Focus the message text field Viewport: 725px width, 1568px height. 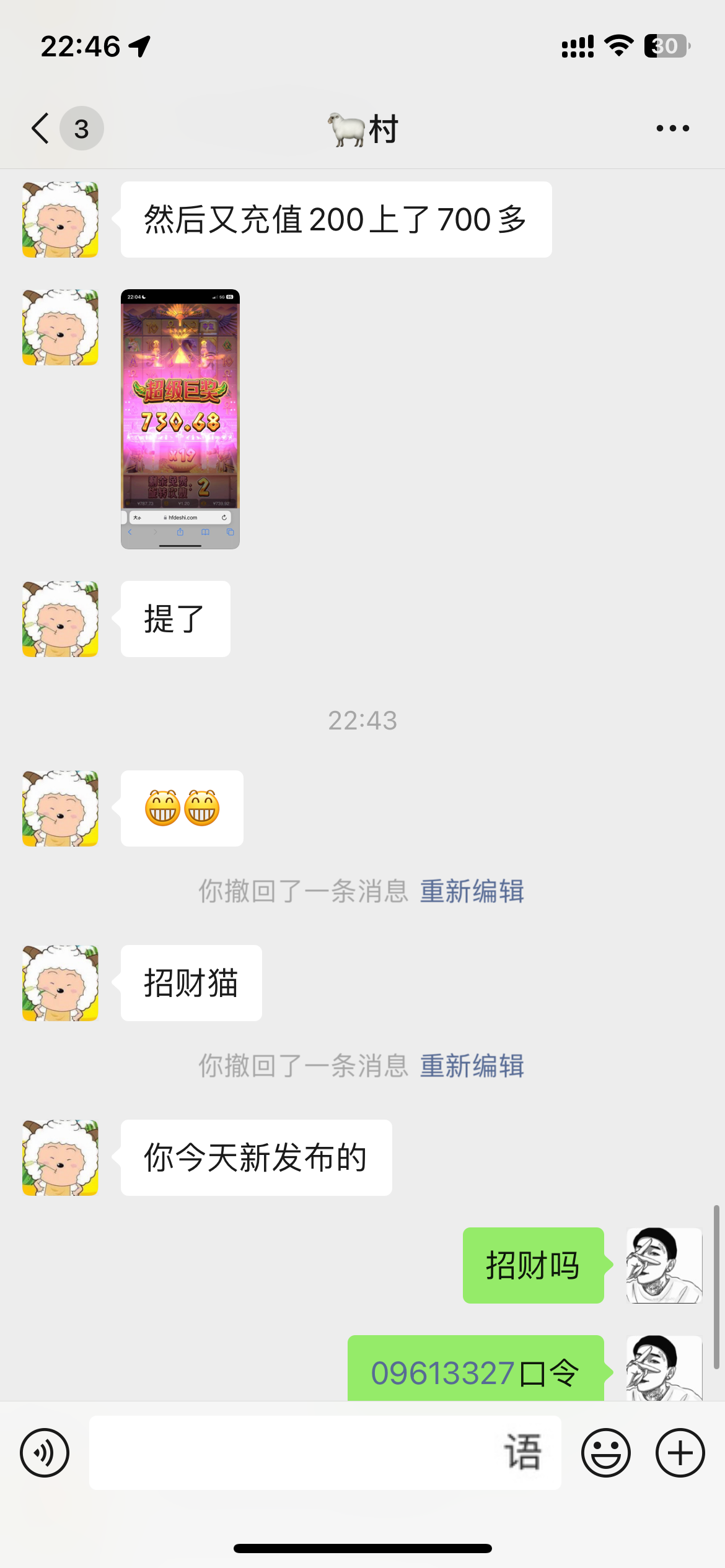[297, 1452]
